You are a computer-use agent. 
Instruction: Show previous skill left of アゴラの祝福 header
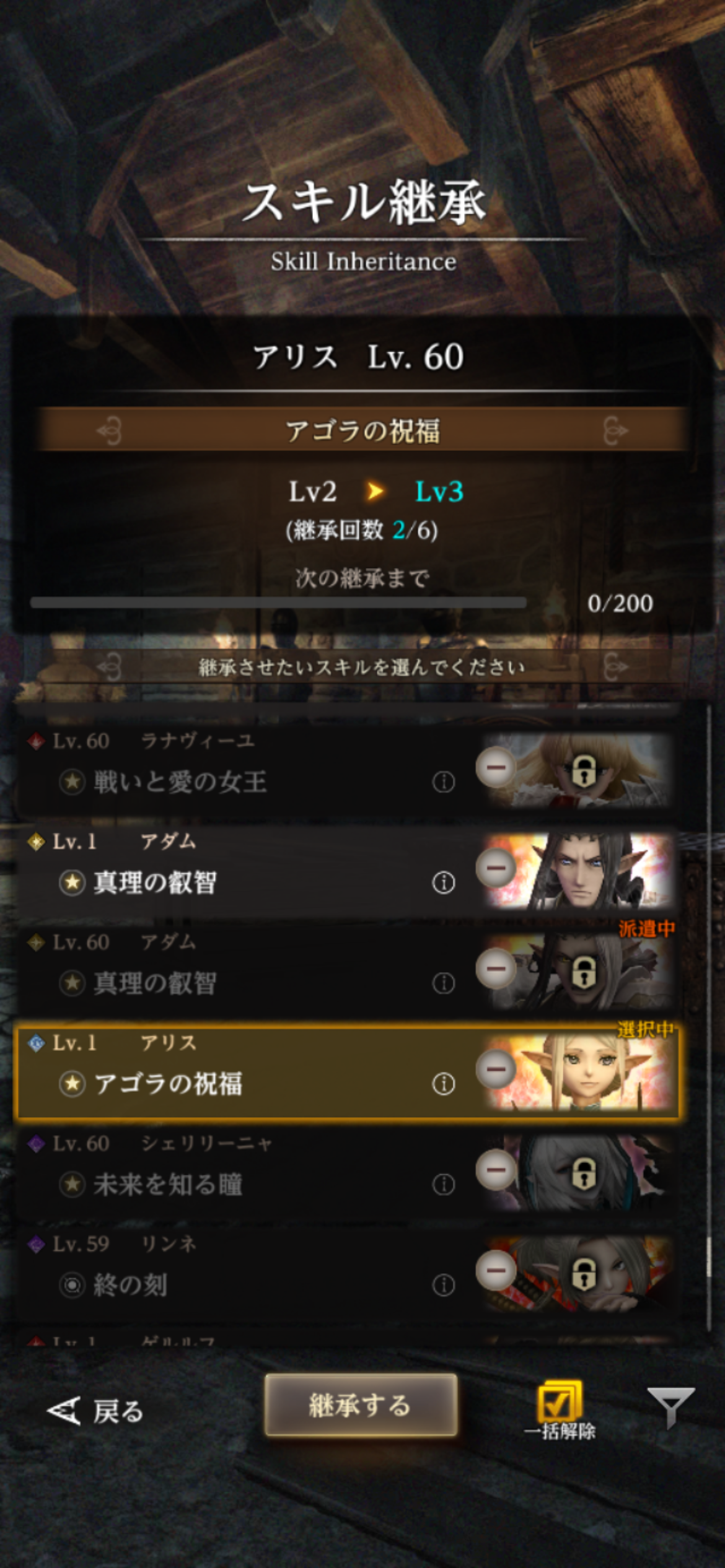click(x=110, y=430)
